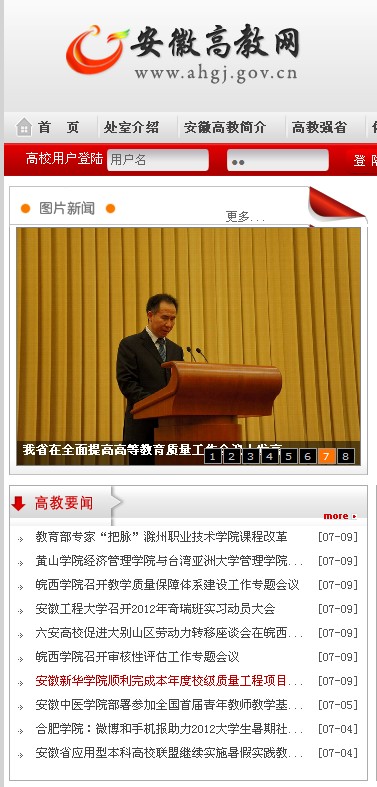This screenshot has width=377, height=787.
Task: Tap the password input field
Action: [x=278, y=160]
